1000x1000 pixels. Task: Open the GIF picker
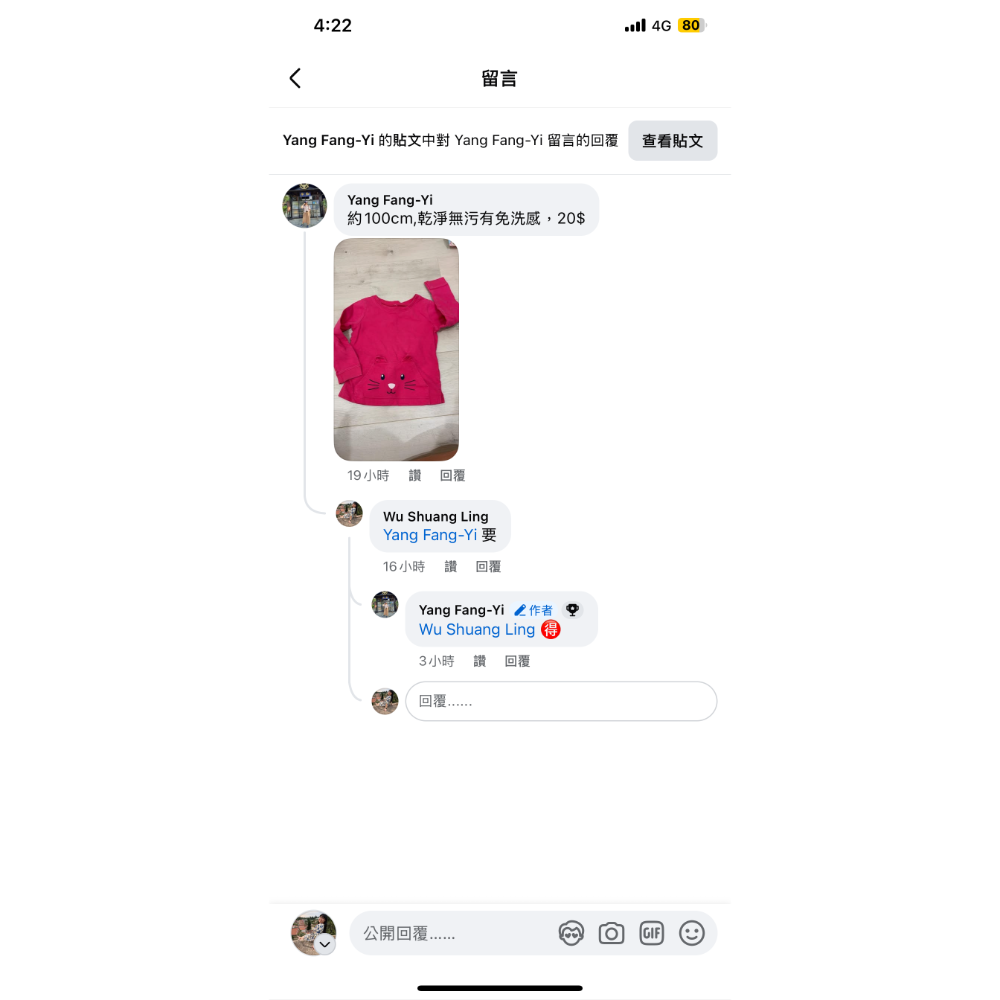click(651, 933)
